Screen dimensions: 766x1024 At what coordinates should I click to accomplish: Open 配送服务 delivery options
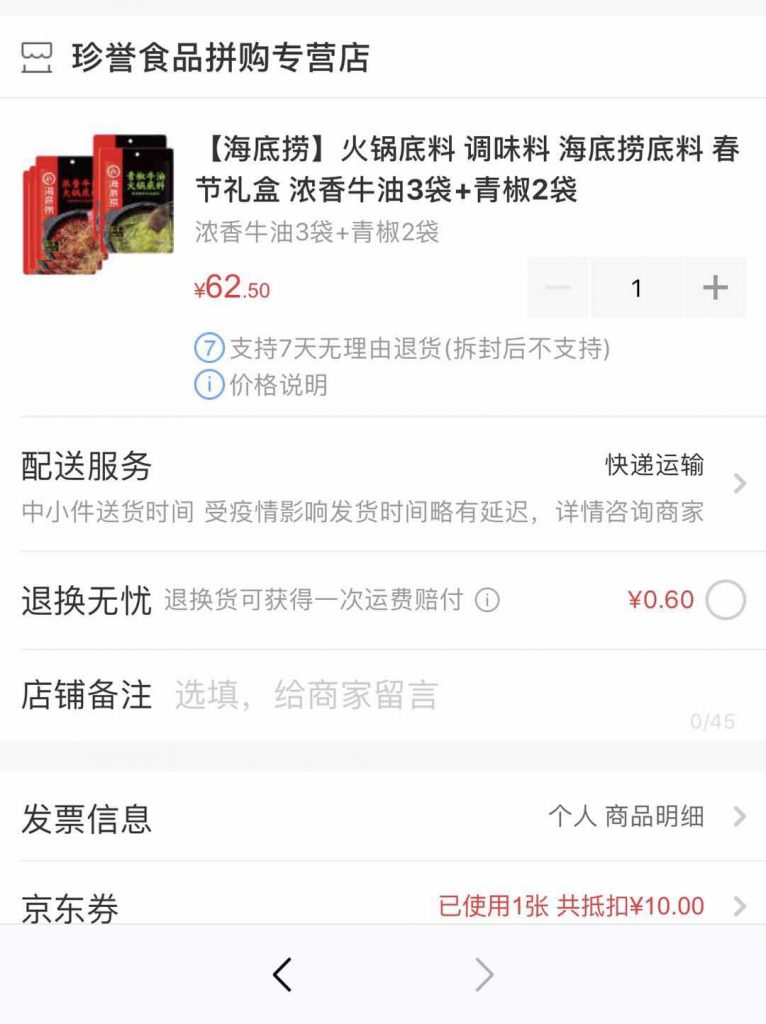[x=383, y=485]
